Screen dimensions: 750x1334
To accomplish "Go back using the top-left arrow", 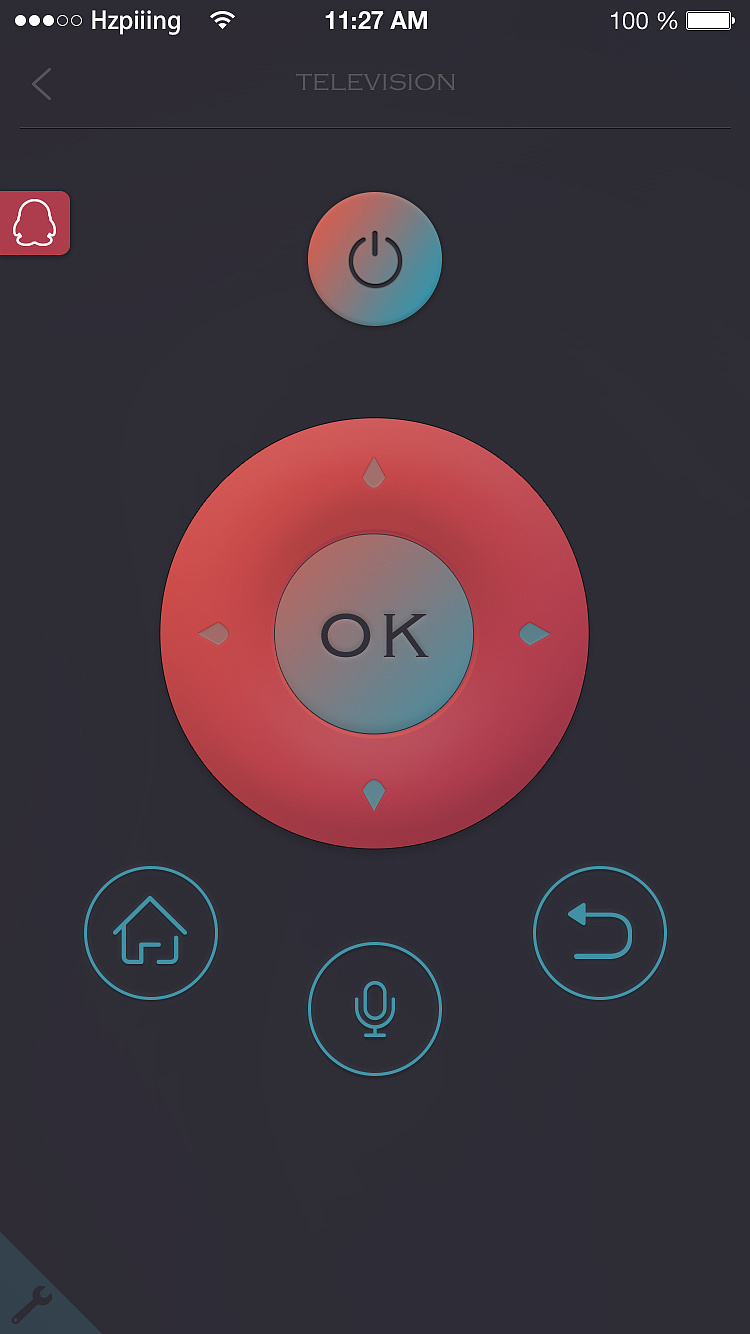I will 41,84.
